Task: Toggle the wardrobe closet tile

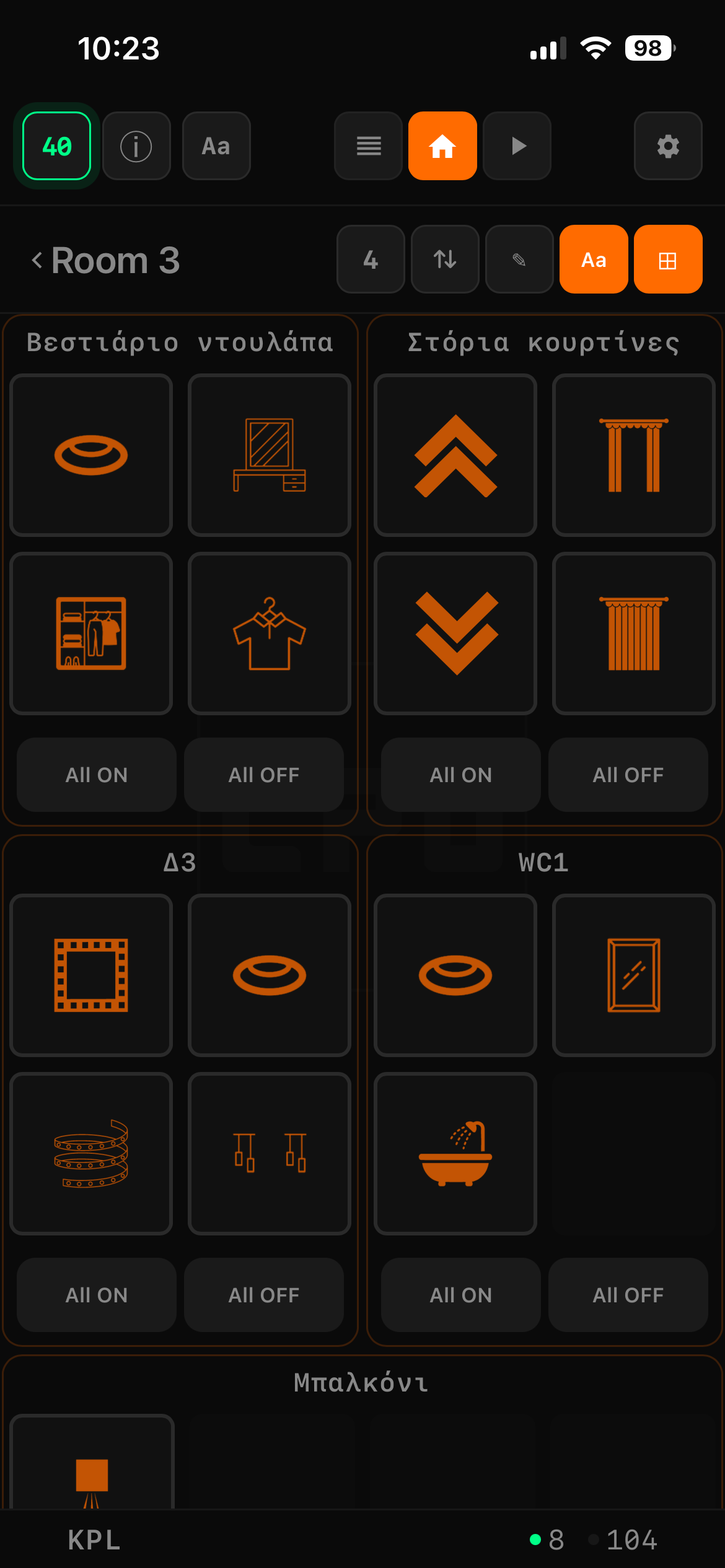Action: [91, 634]
